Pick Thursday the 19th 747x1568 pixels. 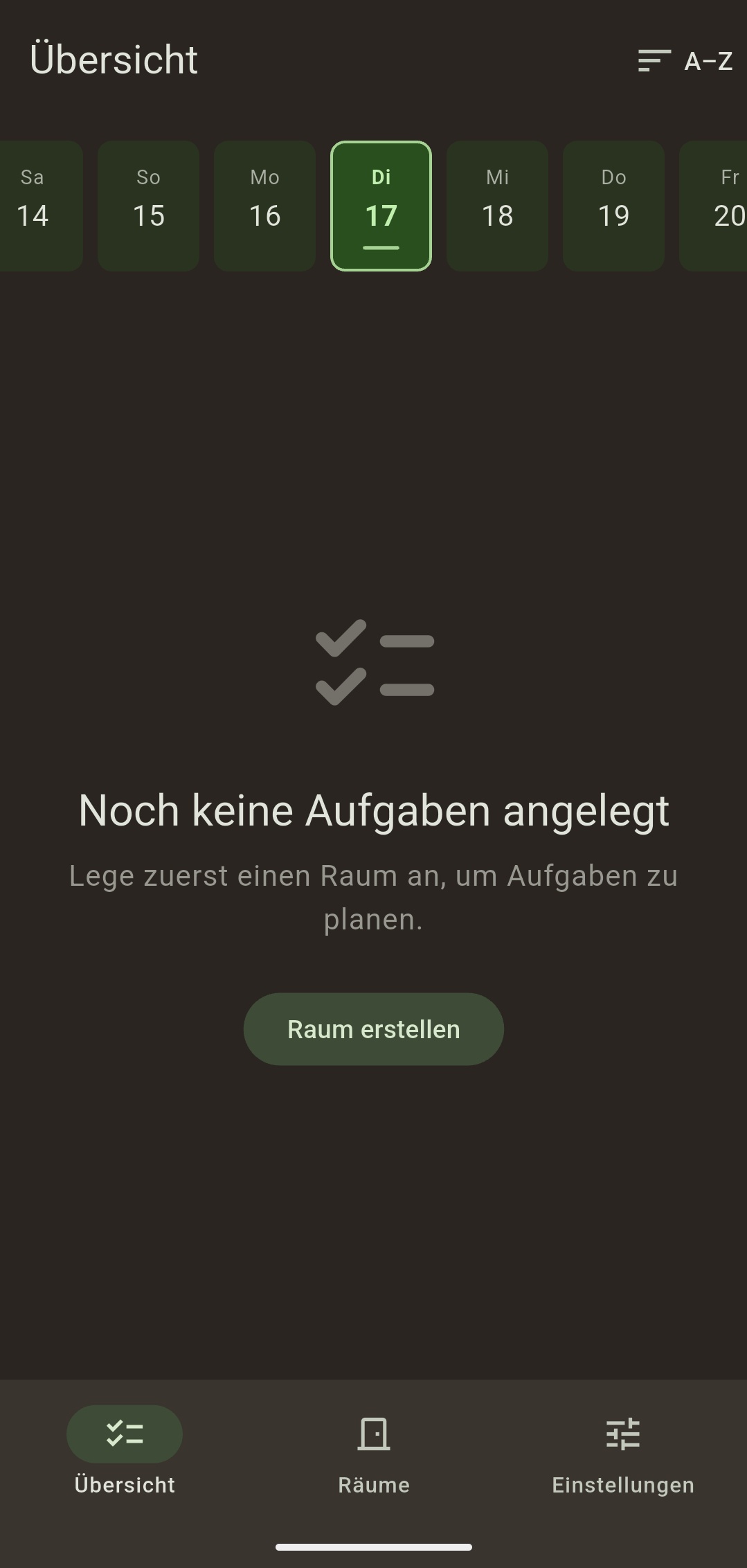point(613,206)
